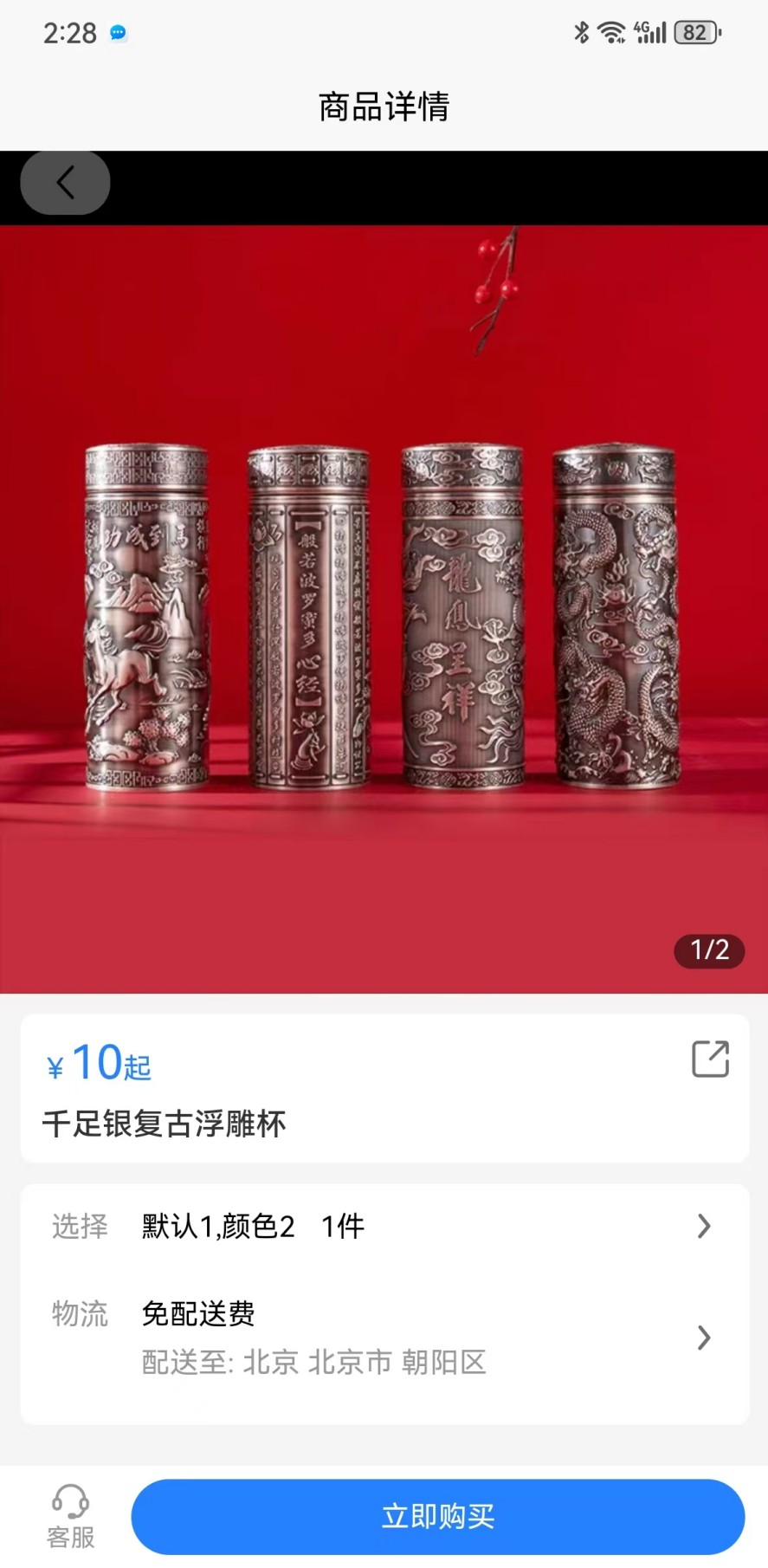Image resolution: width=768 pixels, height=1568 pixels.
Task: Tap the 商品详情 page title
Action: 384,105
